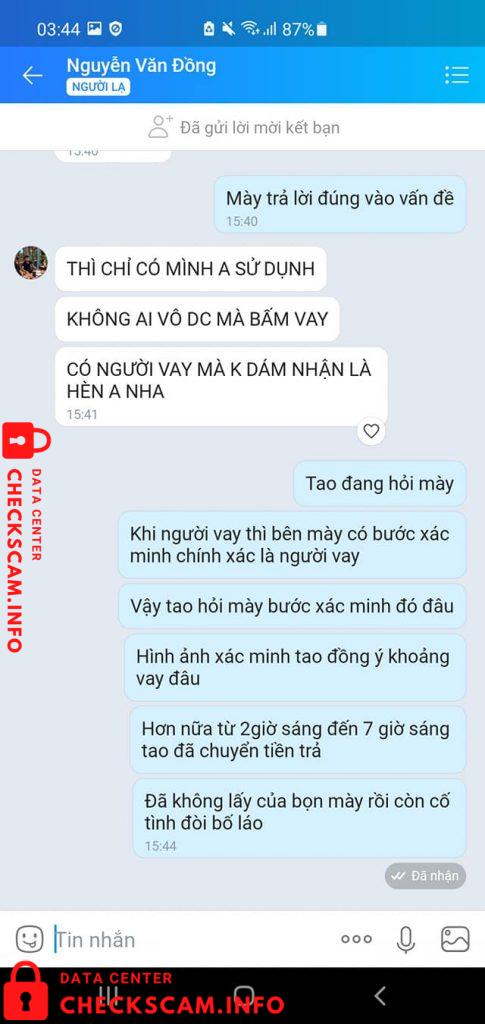Open more attachment options (three dots)

pos(356,939)
